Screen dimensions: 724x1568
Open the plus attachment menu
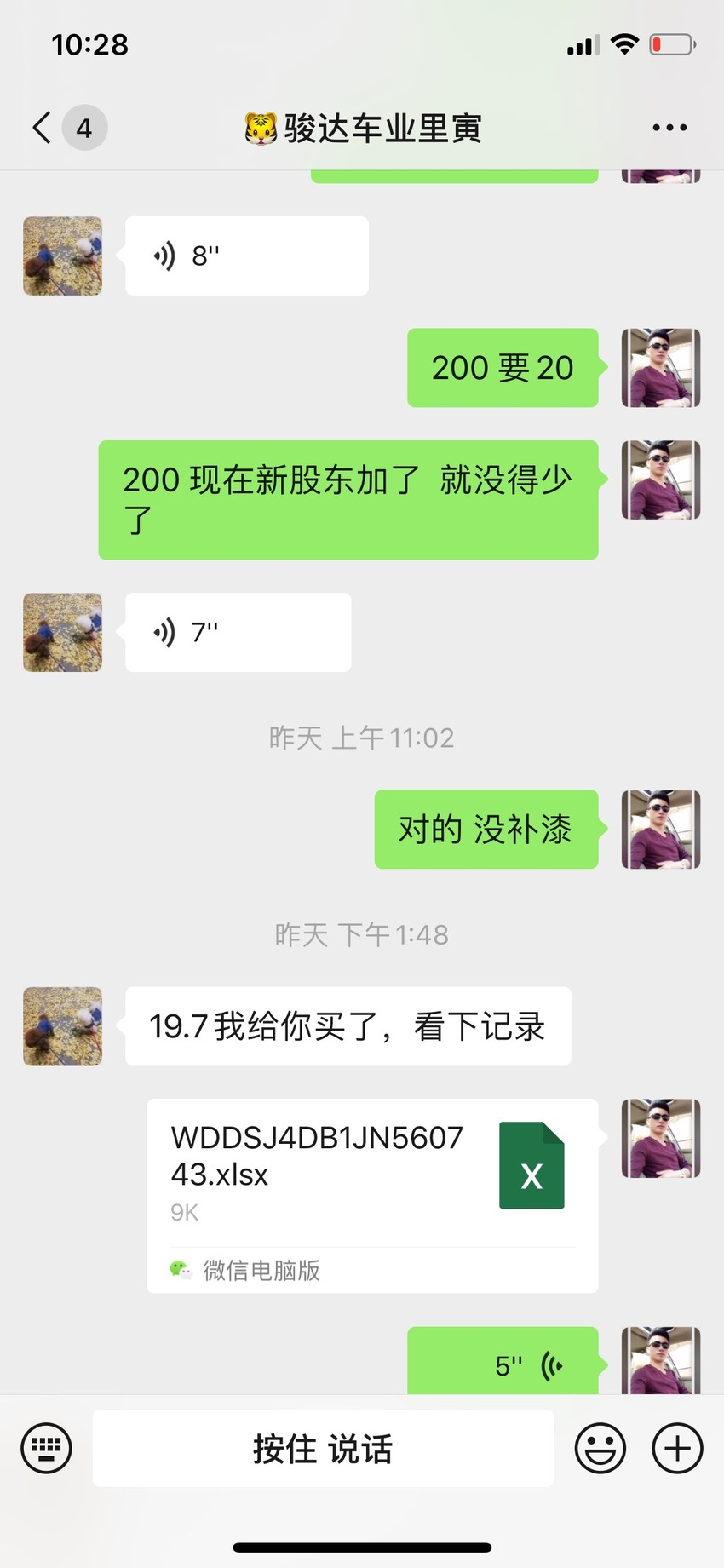coord(677,1448)
